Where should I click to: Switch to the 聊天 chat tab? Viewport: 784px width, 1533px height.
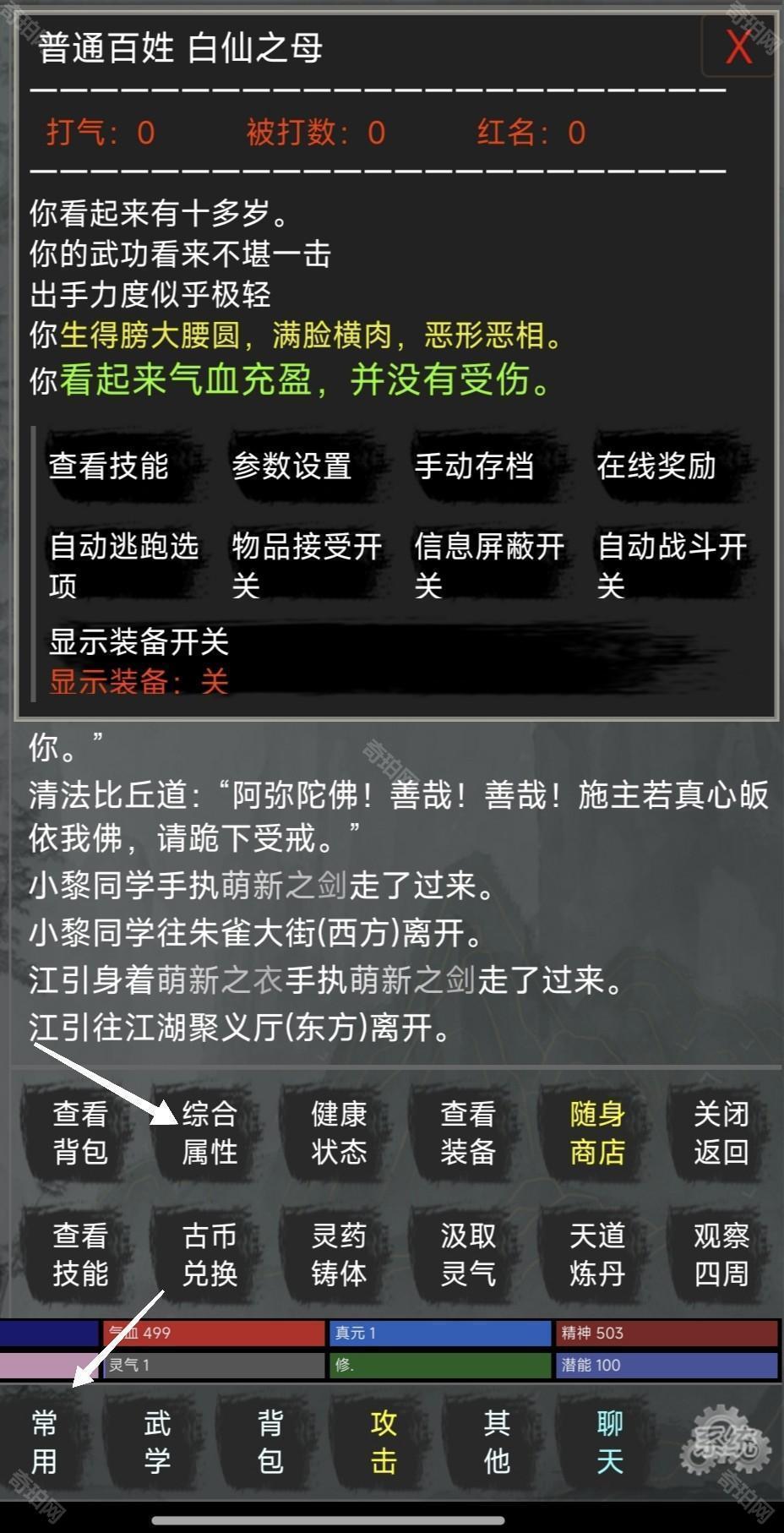pos(610,1442)
